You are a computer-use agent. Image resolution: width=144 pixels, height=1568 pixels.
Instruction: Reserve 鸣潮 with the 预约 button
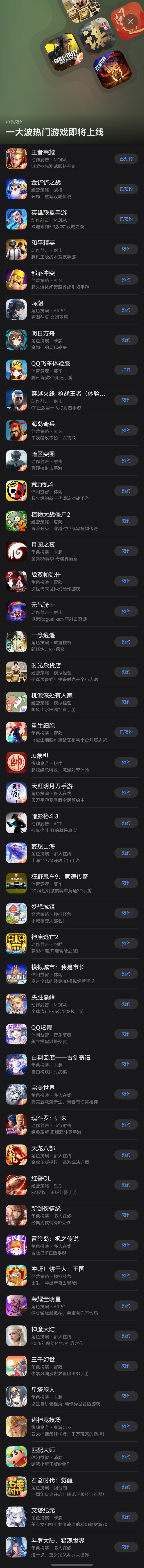tap(126, 310)
